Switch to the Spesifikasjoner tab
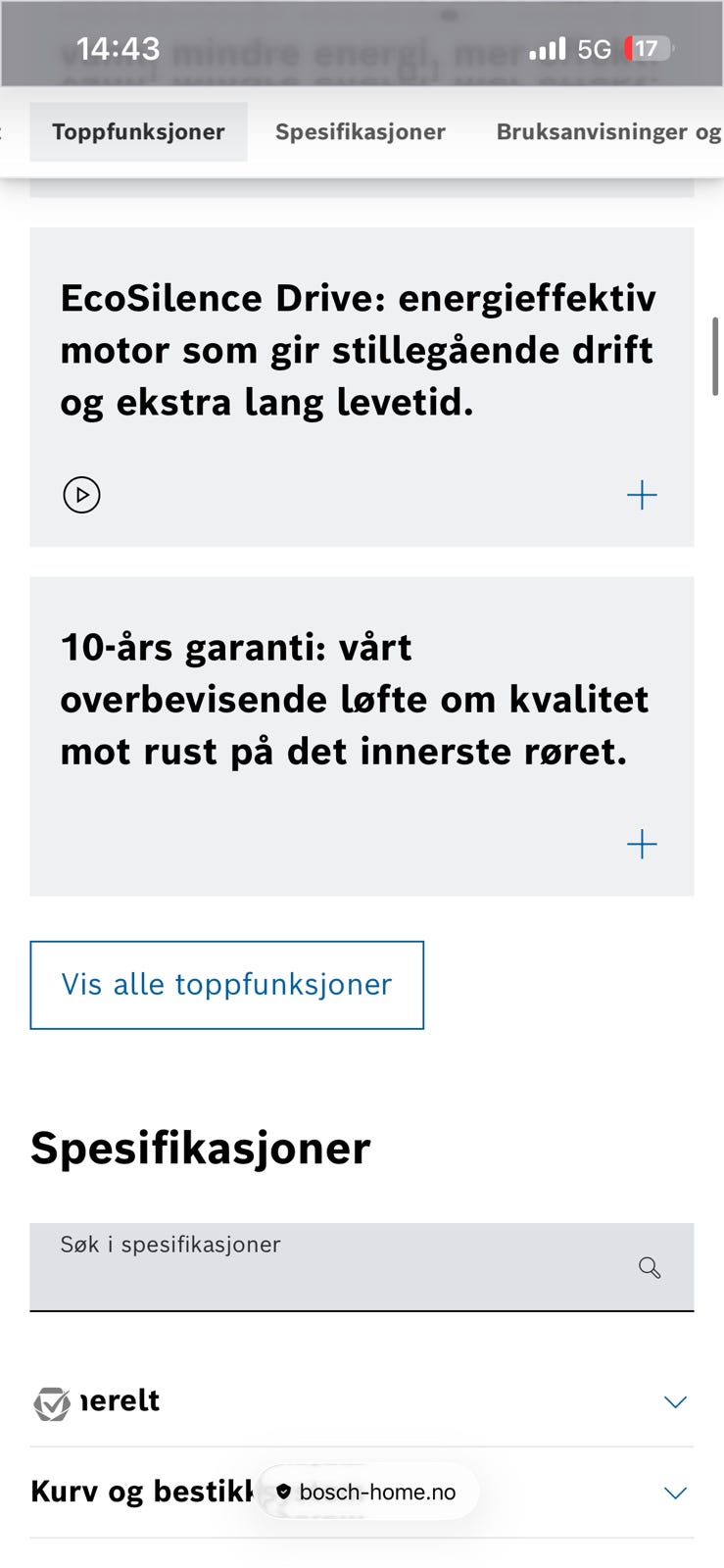Viewport: 724px width, 1568px height. pos(360,130)
